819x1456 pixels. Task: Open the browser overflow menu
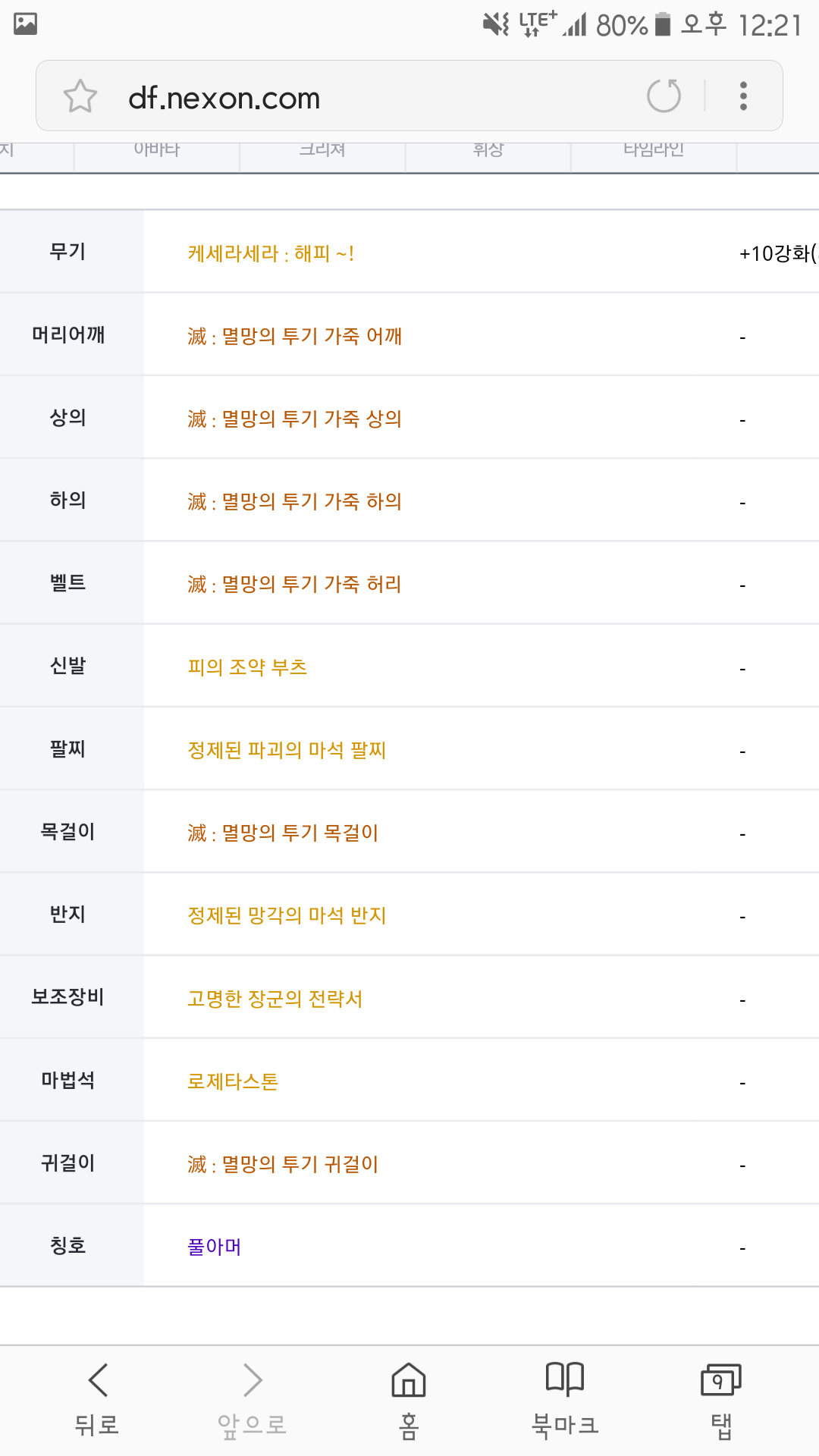click(744, 96)
